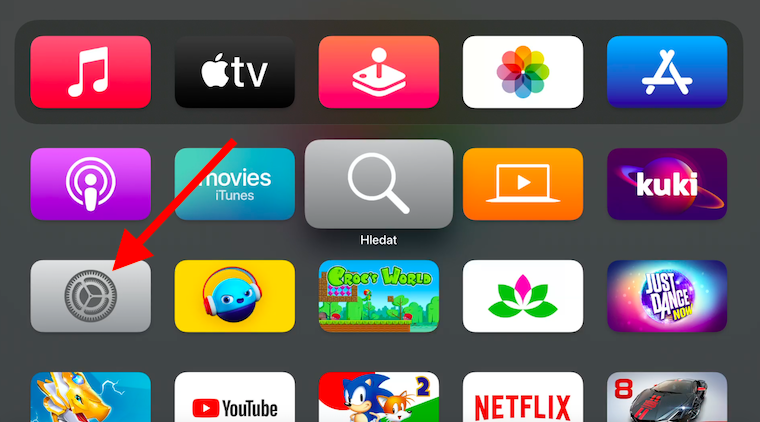Image resolution: width=760 pixels, height=422 pixels.
Task: Launch the Asphalt 8 racing game
Action: [x=667, y=400]
